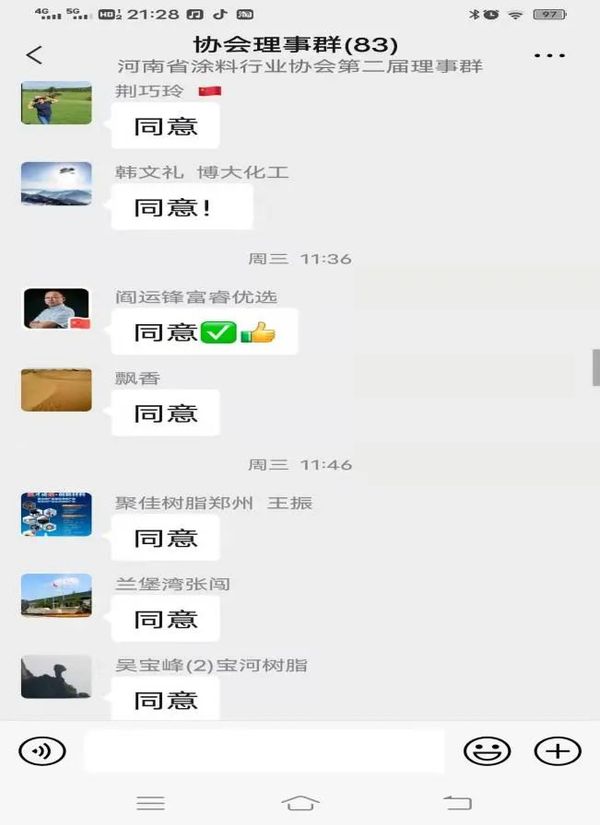Switch to voice message input

42,751
